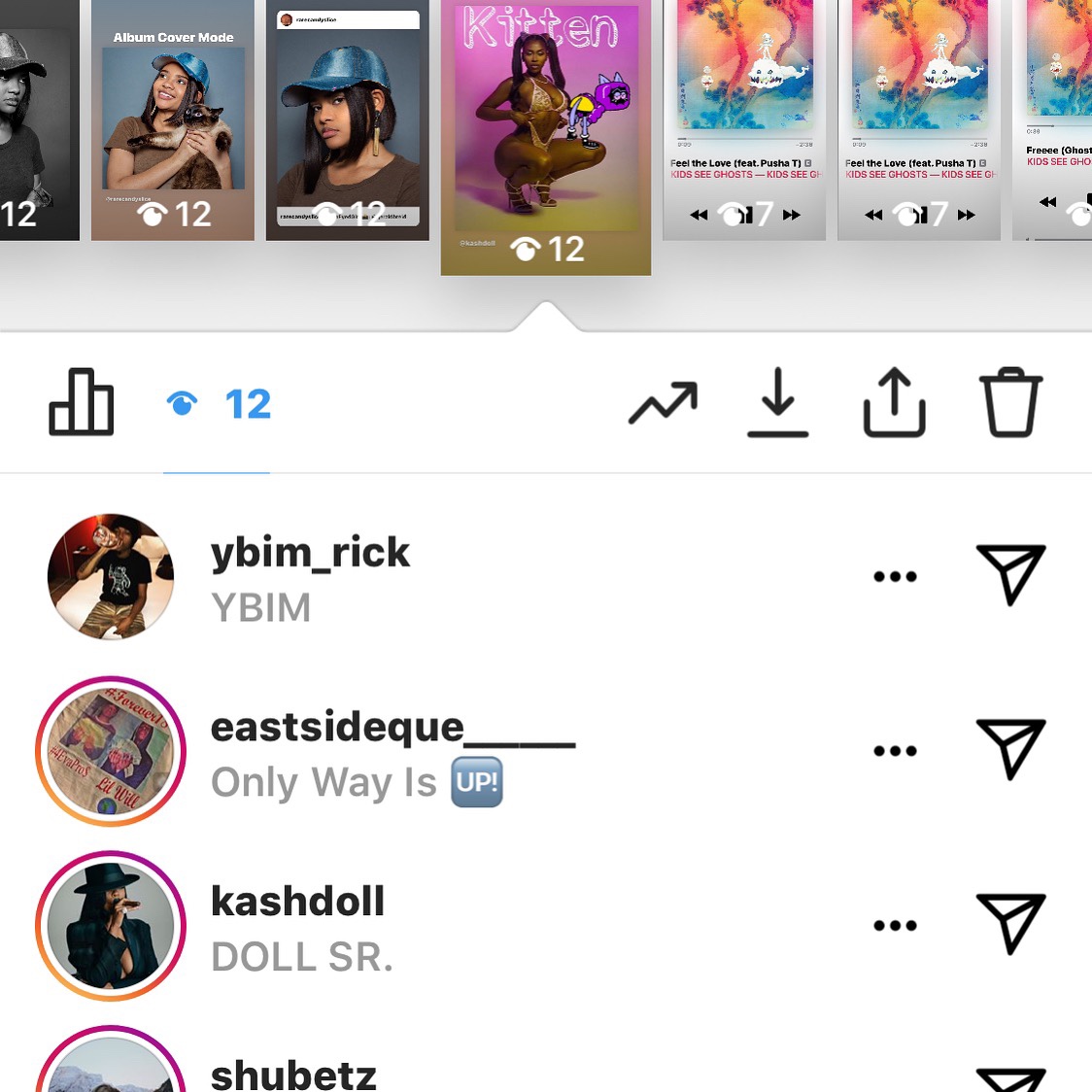The width and height of the screenshot is (1092, 1092).
Task: Open kashdoll's profile
Action: 297,903
